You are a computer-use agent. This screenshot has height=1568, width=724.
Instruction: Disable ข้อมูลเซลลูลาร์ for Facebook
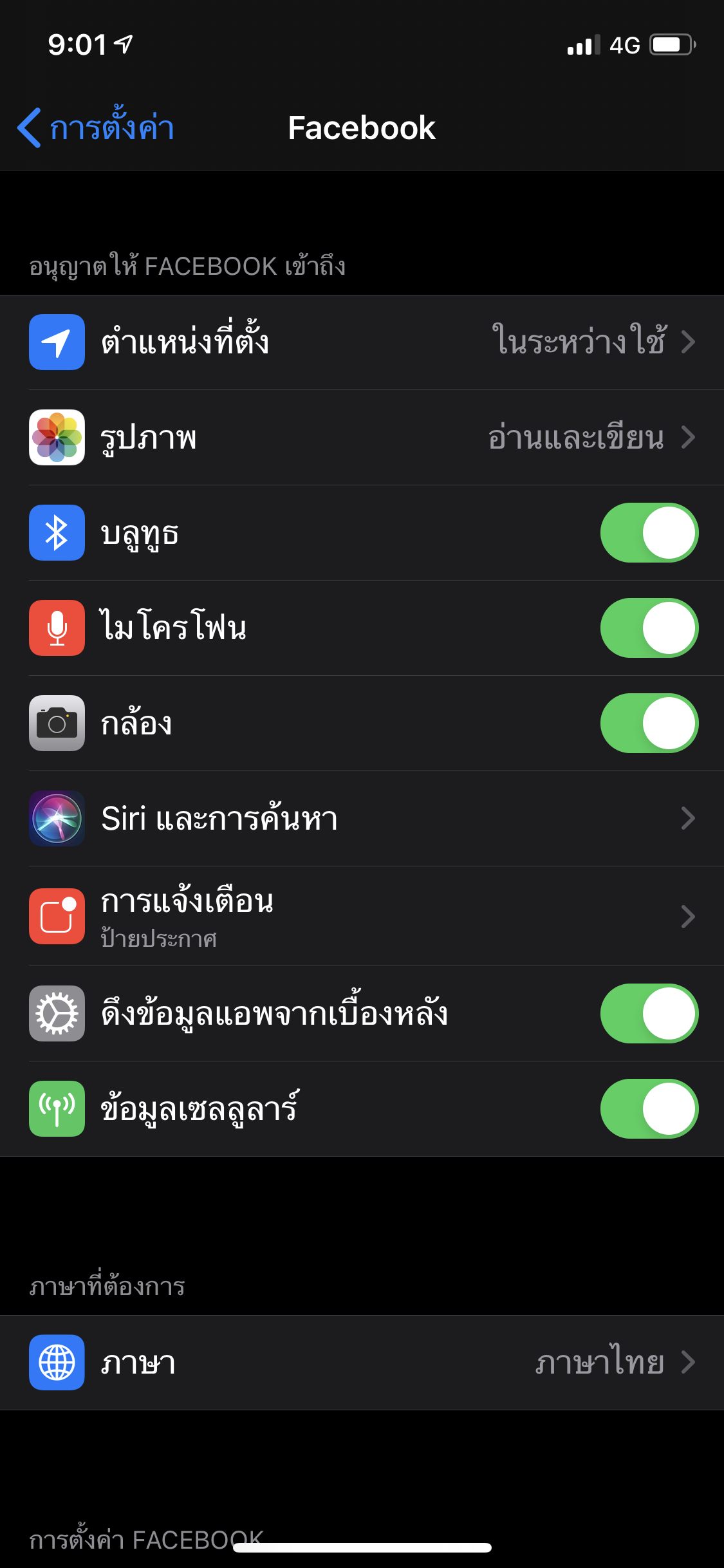(x=649, y=1108)
